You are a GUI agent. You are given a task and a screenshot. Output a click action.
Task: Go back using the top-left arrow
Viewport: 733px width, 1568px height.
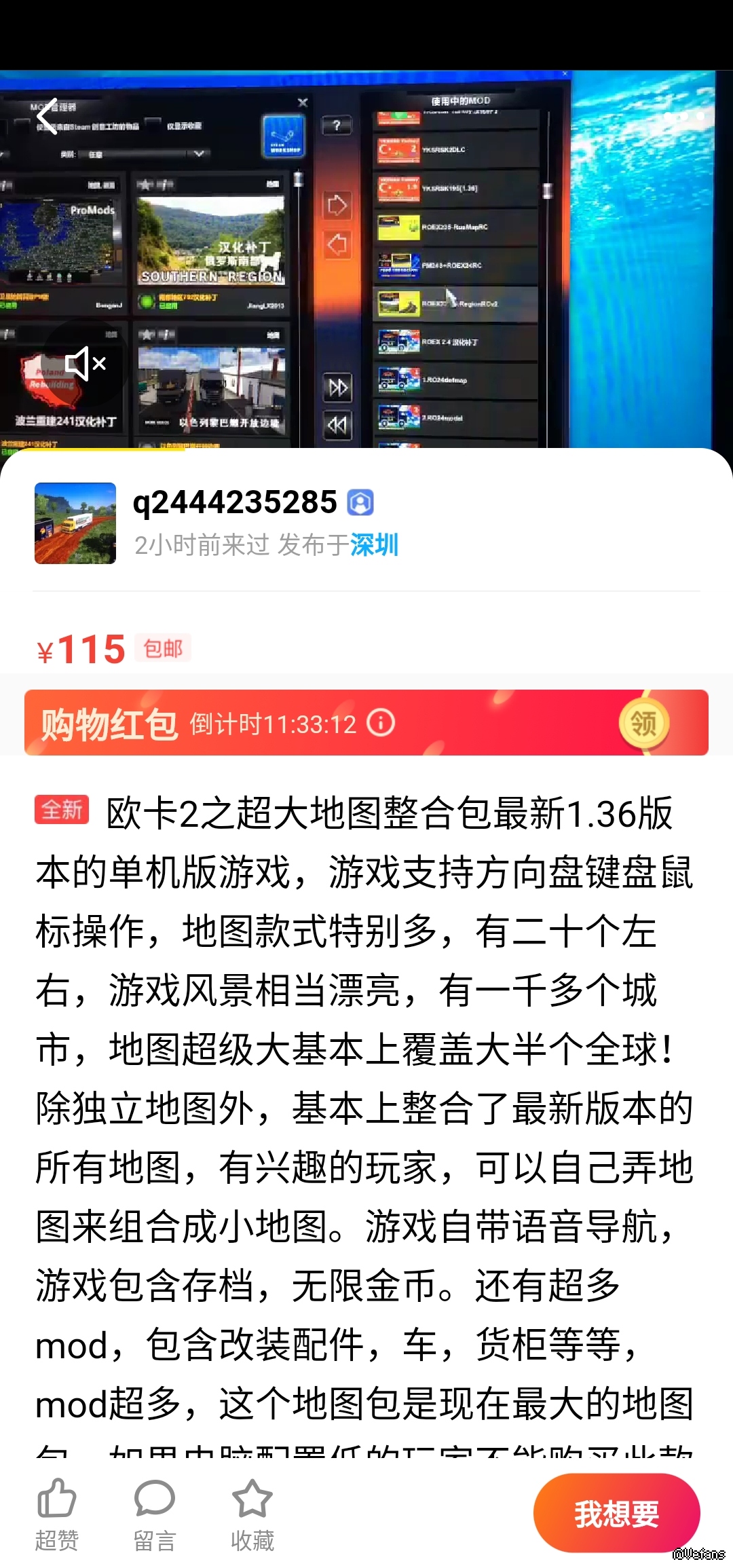(x=48, y=116)
